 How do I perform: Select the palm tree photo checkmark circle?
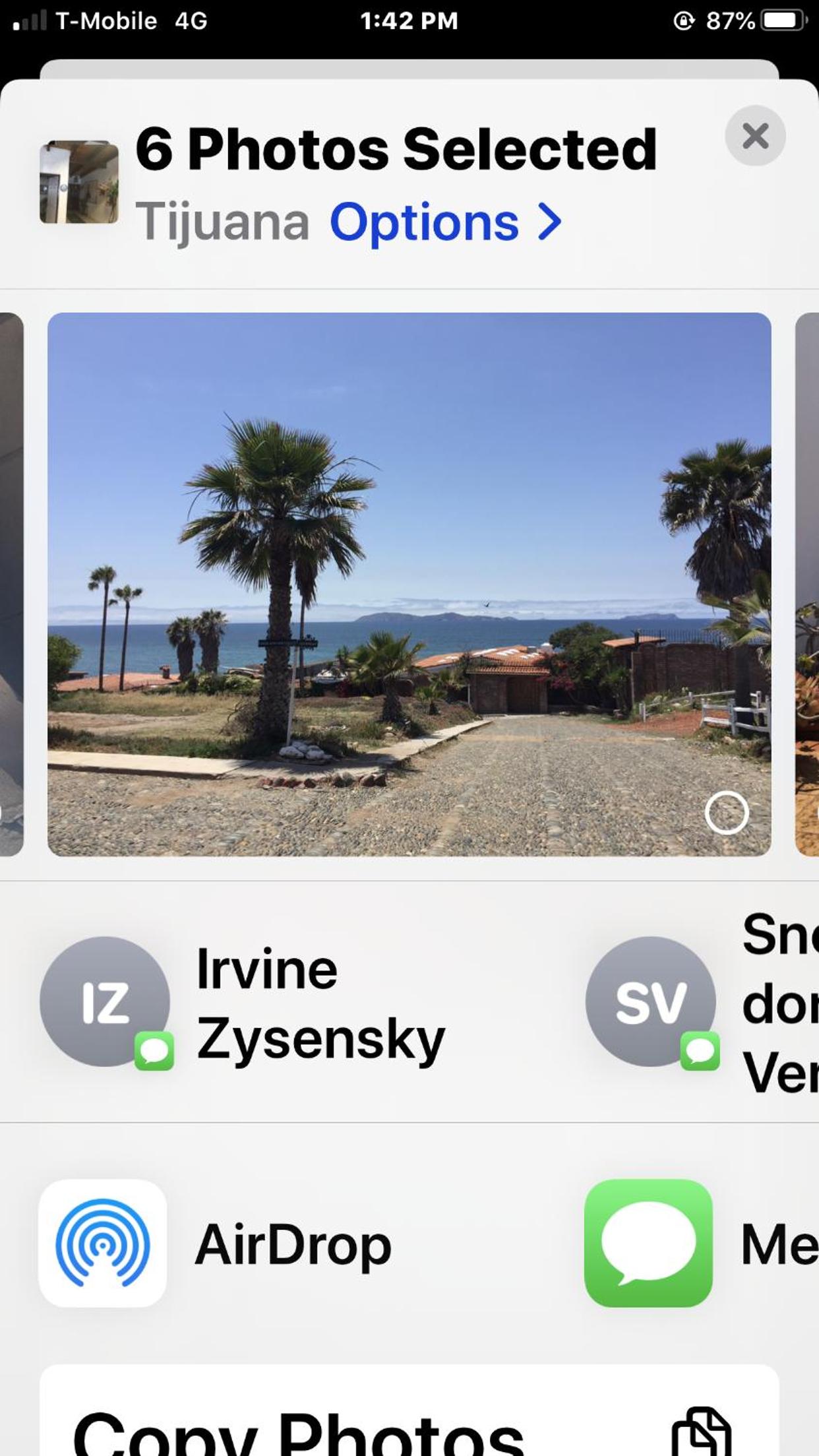[x=727, y=813]
